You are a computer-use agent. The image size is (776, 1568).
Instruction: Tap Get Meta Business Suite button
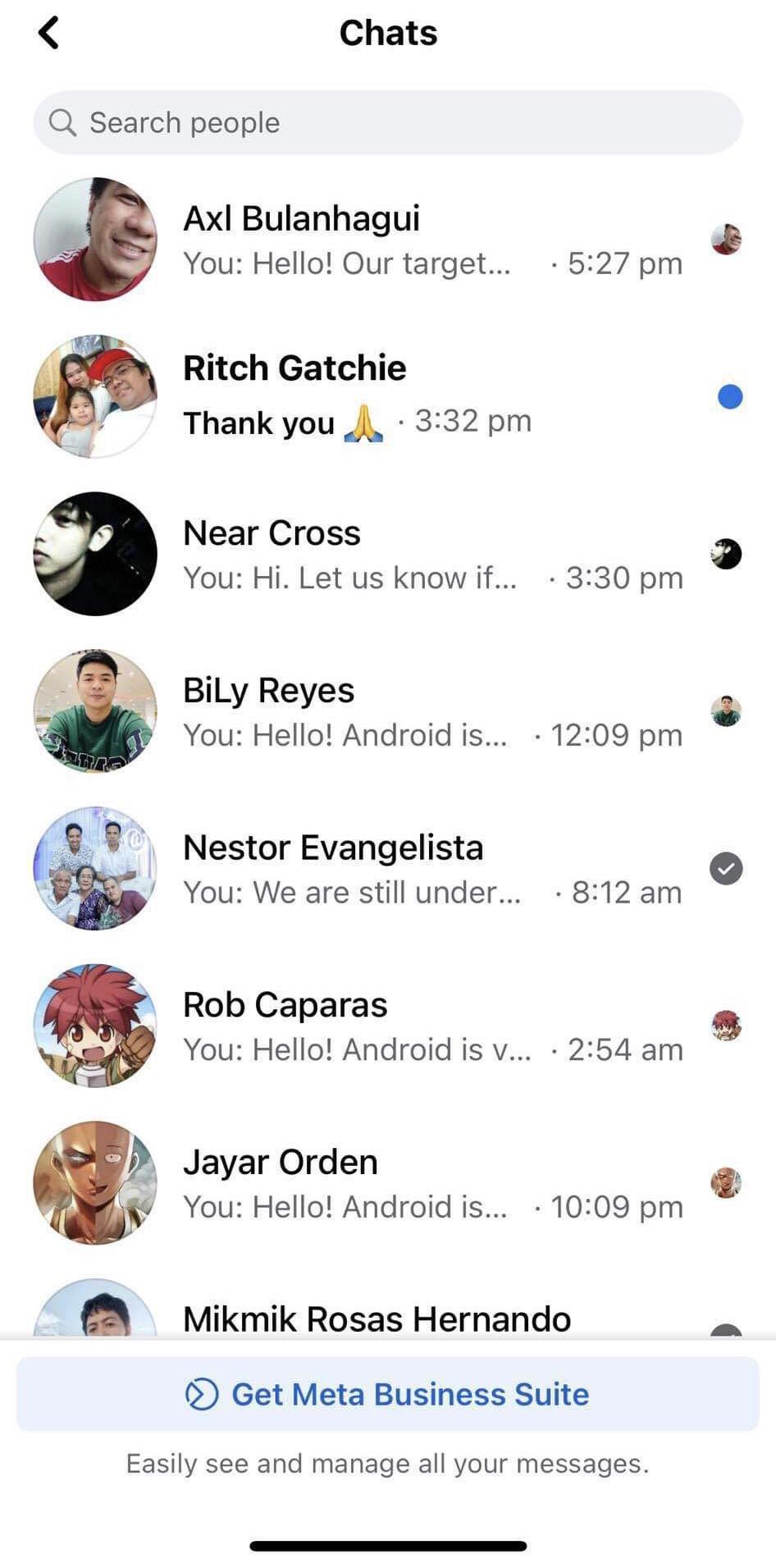pos(387,1394)
